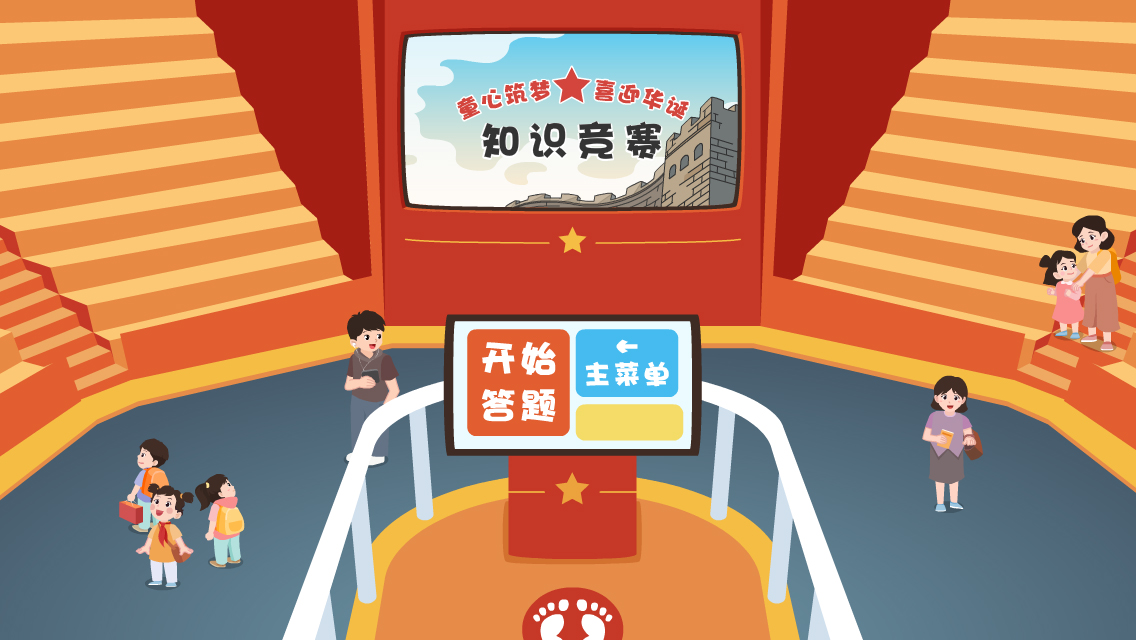Screen dimensions: 1136x640
Task: Return to the 主菜单
Action: click(627, 364)
